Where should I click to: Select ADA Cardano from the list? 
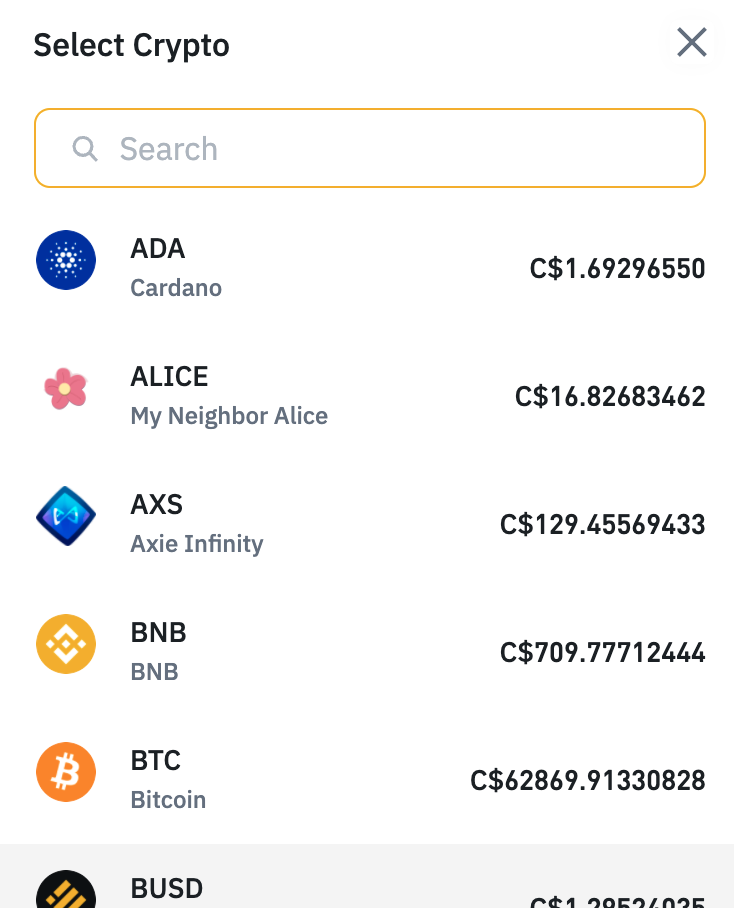click(x=367, y=268)
